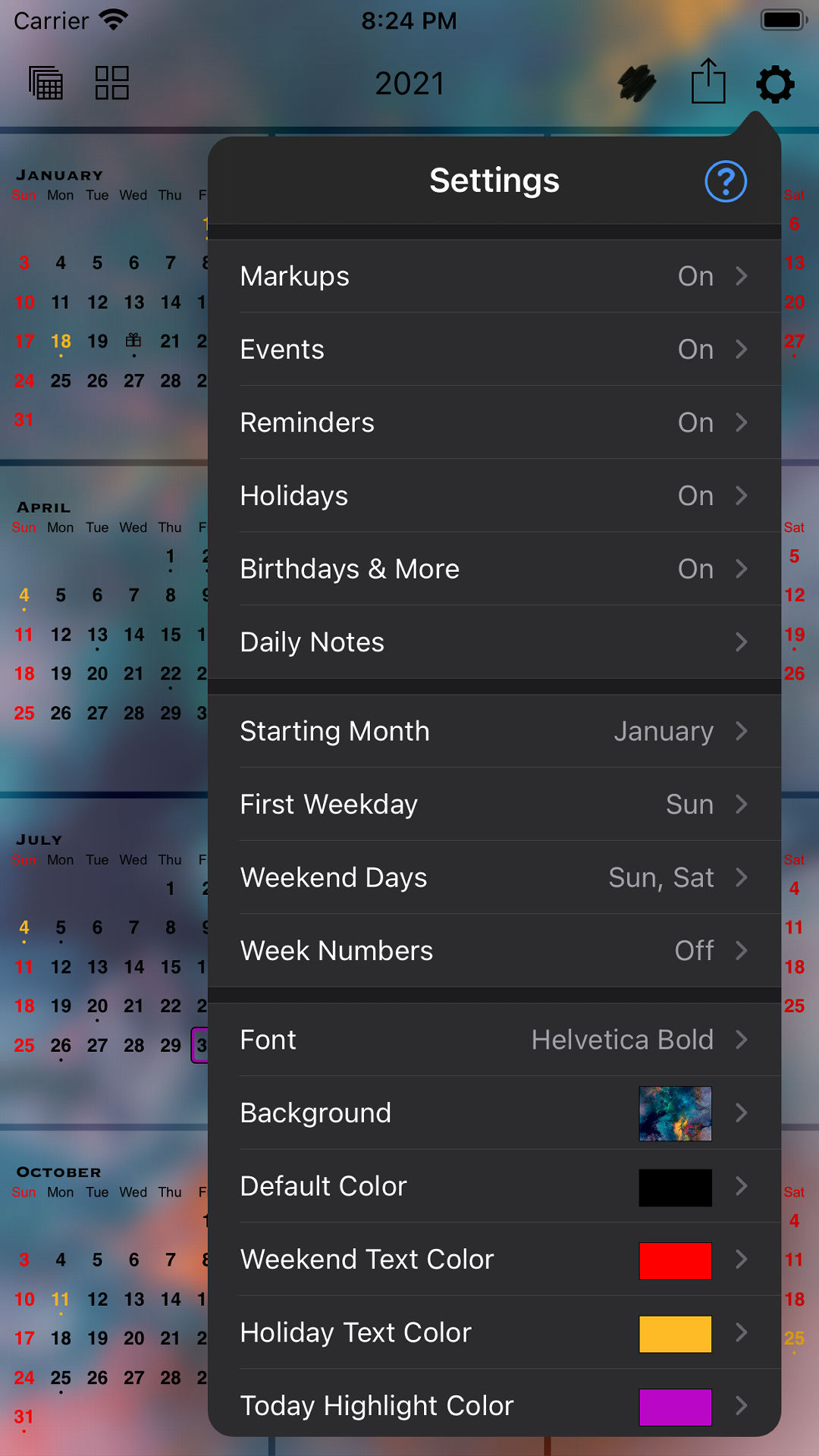This screenshot has width=819, height=1456.
Task: Edit Weekend Text Color
Action: click(x=494, y=1260)
